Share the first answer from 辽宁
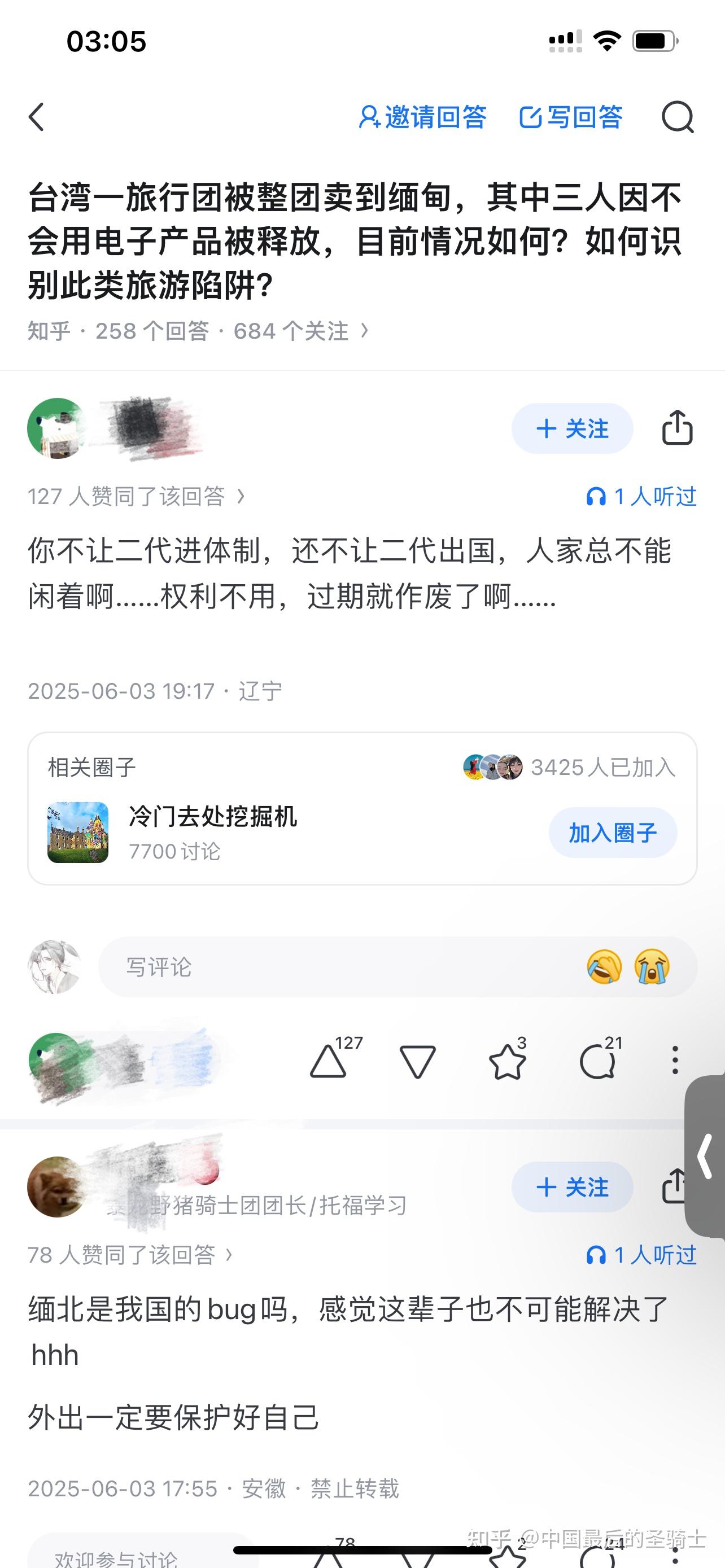This screenshot has width=725, height=1568. [x=677, y=428]
